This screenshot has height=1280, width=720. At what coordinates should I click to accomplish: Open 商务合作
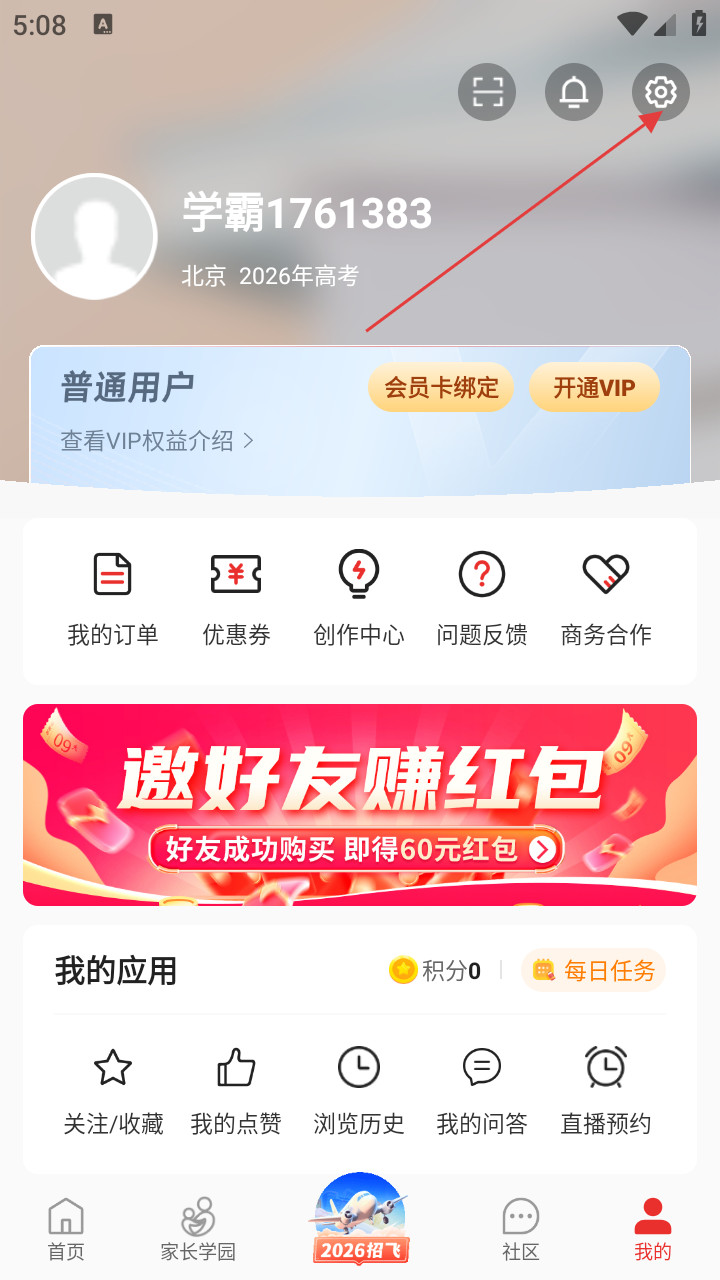tap(606, 598)
